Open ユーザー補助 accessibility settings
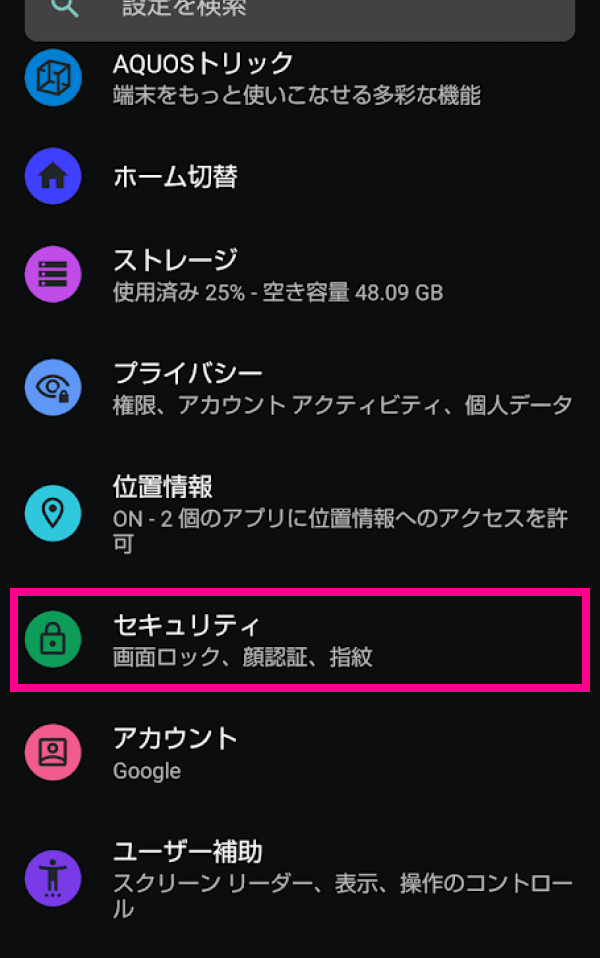 tap(300, 879)
